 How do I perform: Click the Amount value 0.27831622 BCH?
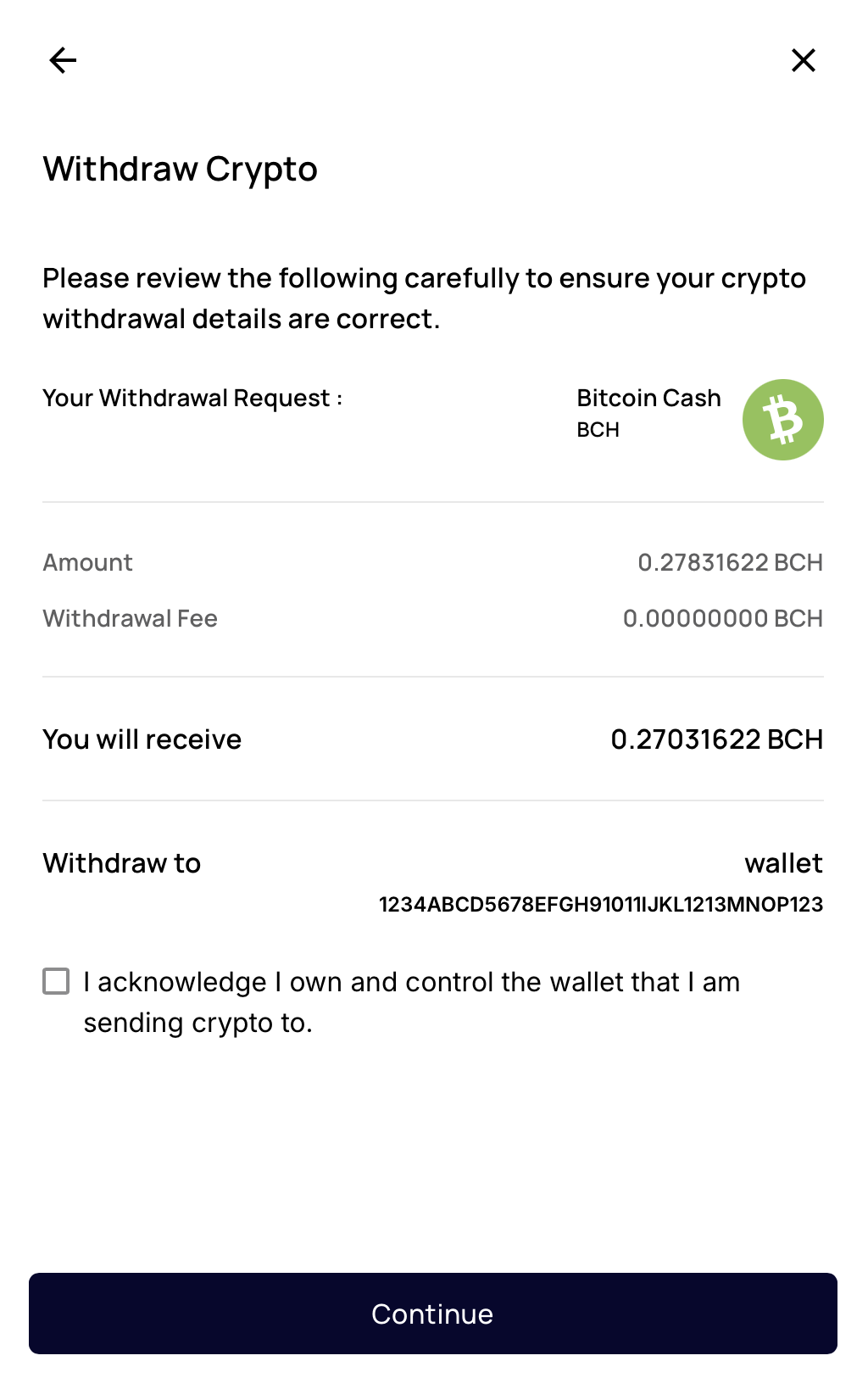pos(731,562)
